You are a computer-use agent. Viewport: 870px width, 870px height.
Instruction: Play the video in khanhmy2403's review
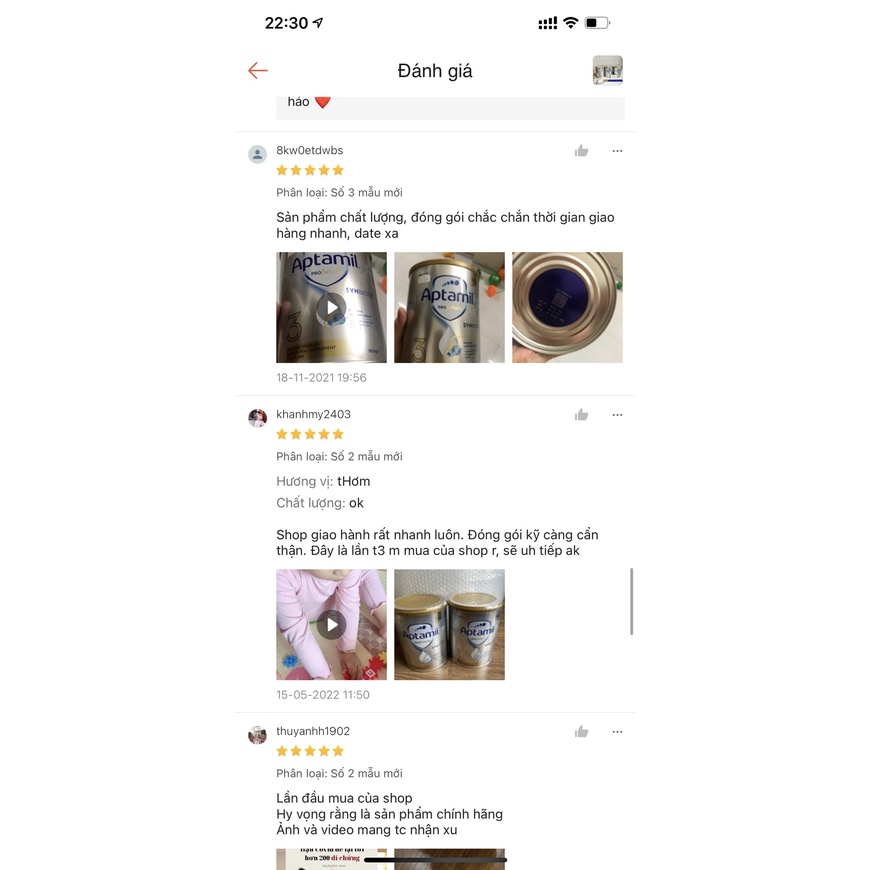coord(331,624)
